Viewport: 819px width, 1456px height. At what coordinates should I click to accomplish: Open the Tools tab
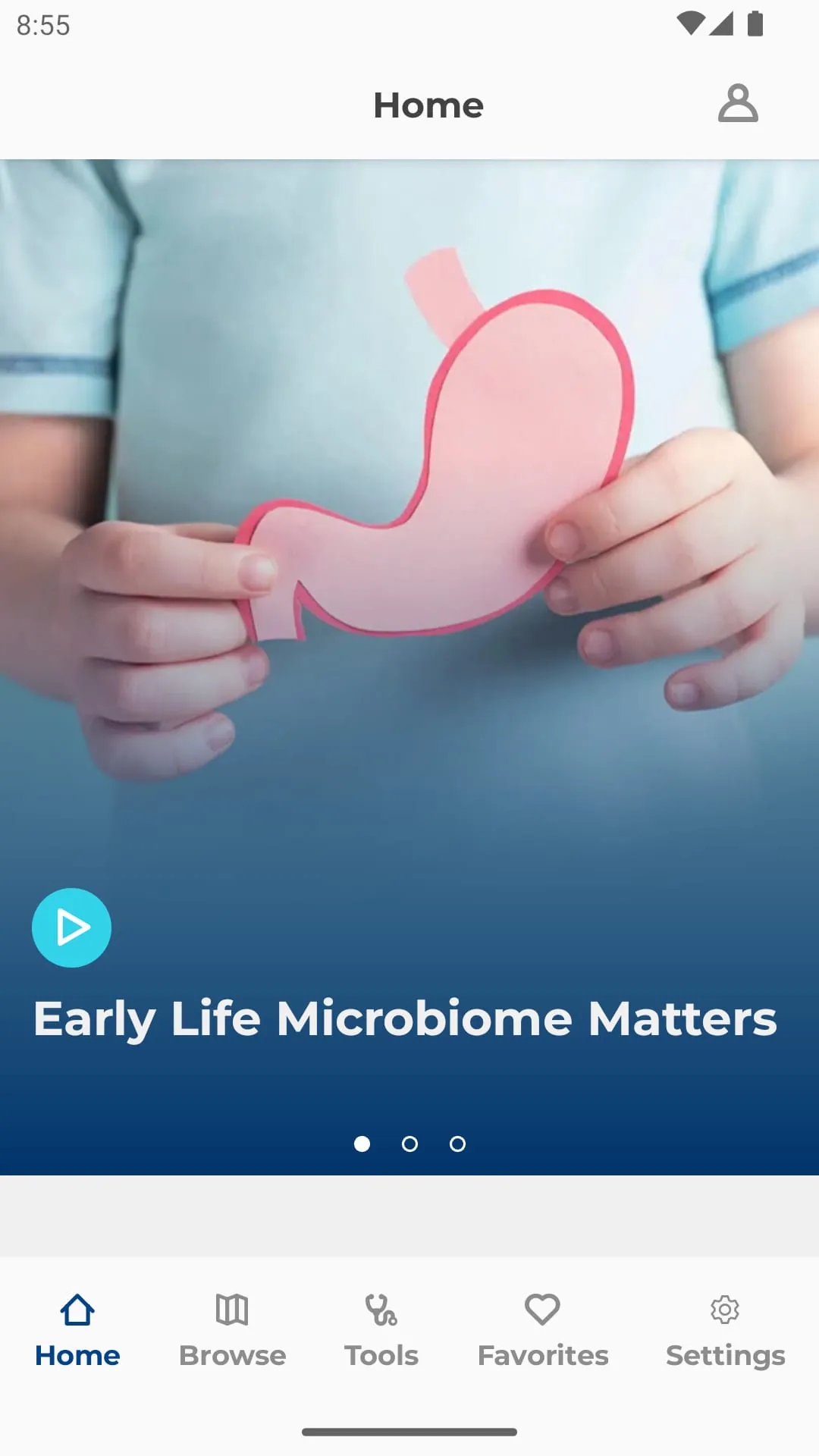[381, 1331]
